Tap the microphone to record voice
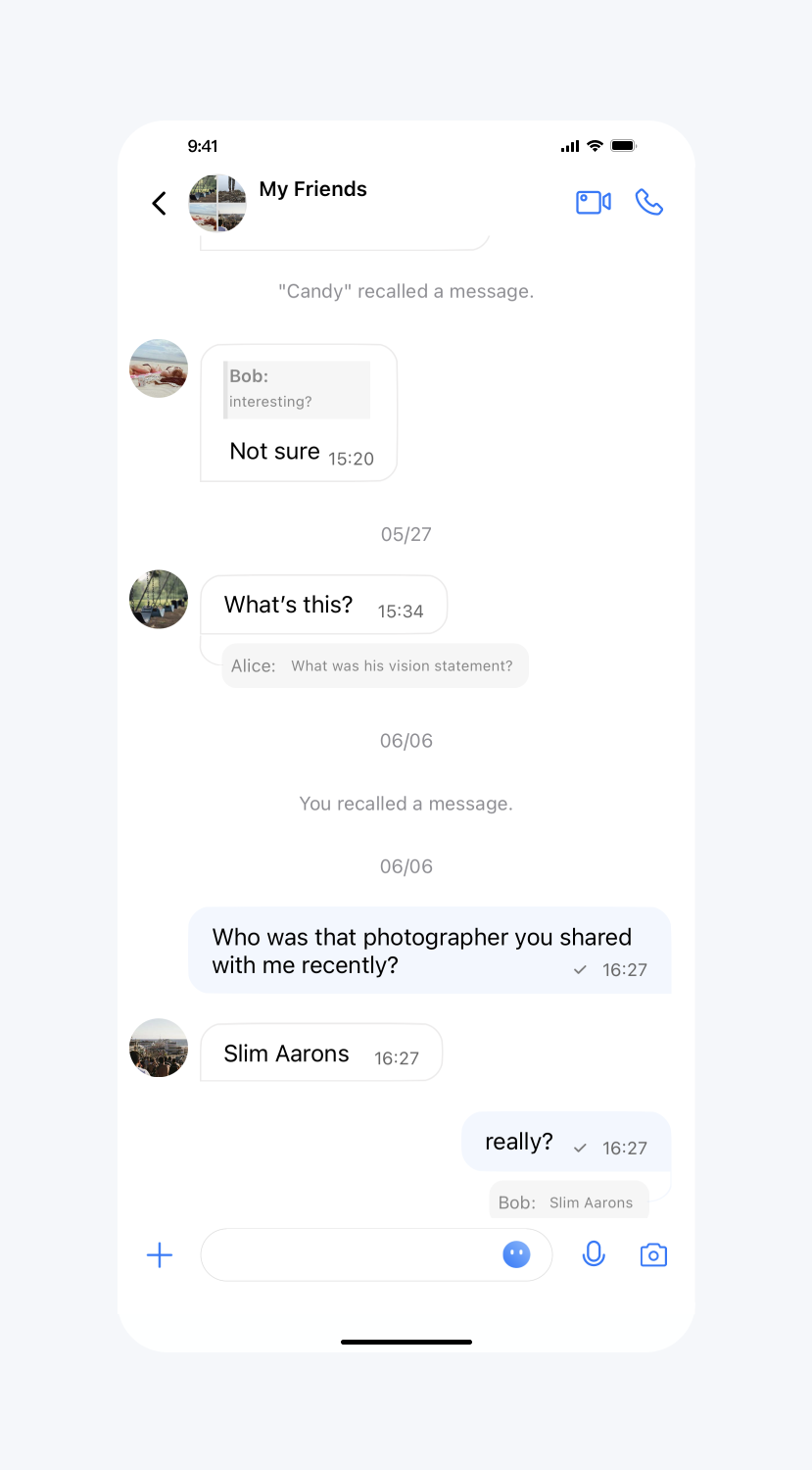Screen dimensions: 812x1470 (x=594, y=1254)
